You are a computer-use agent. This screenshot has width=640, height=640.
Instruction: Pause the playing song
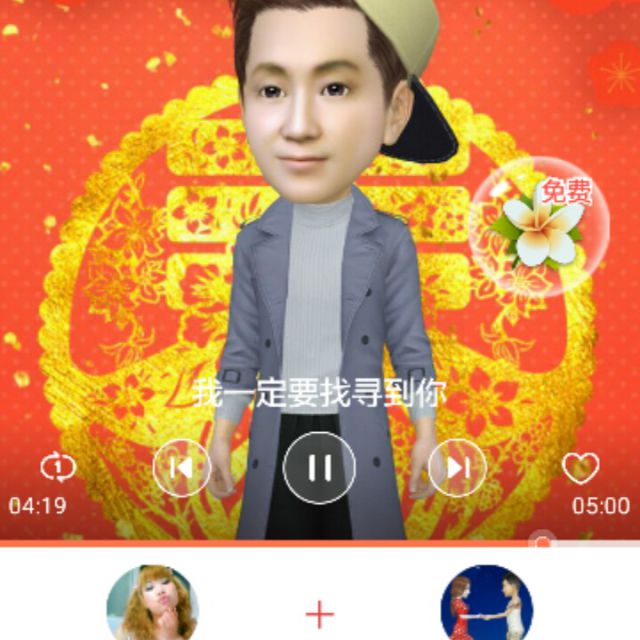[319, 467]
